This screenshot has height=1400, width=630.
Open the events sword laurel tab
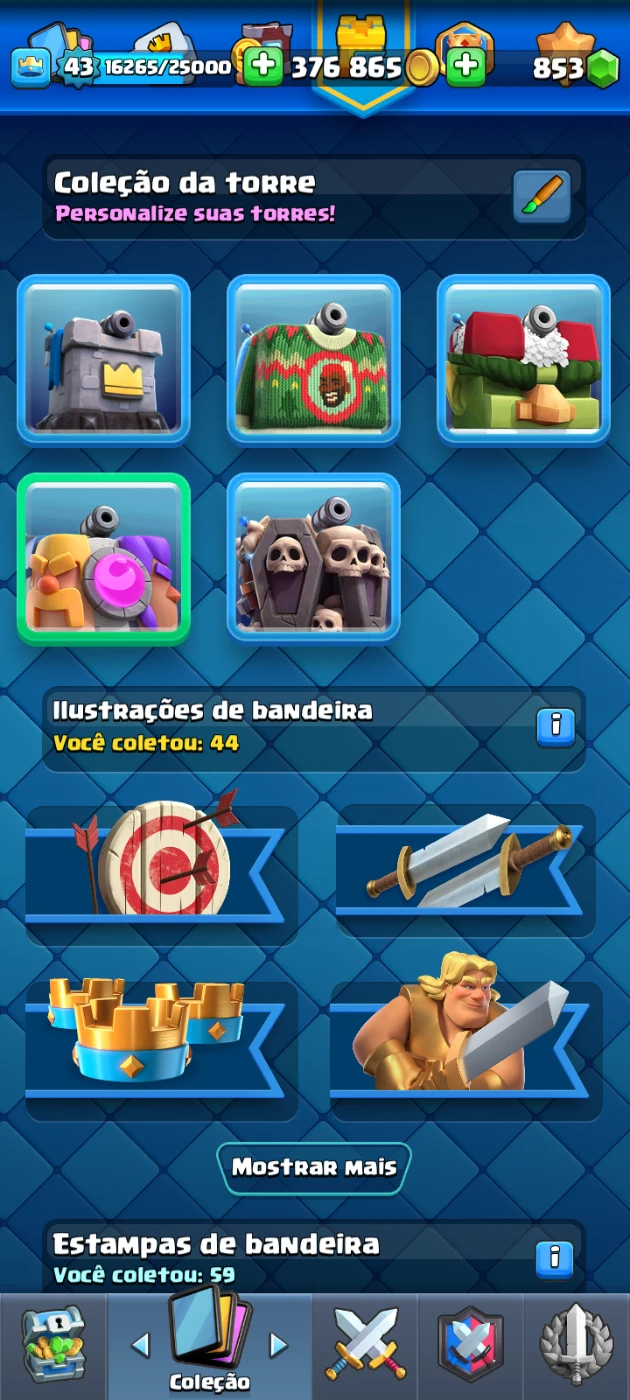(577, 1345)
